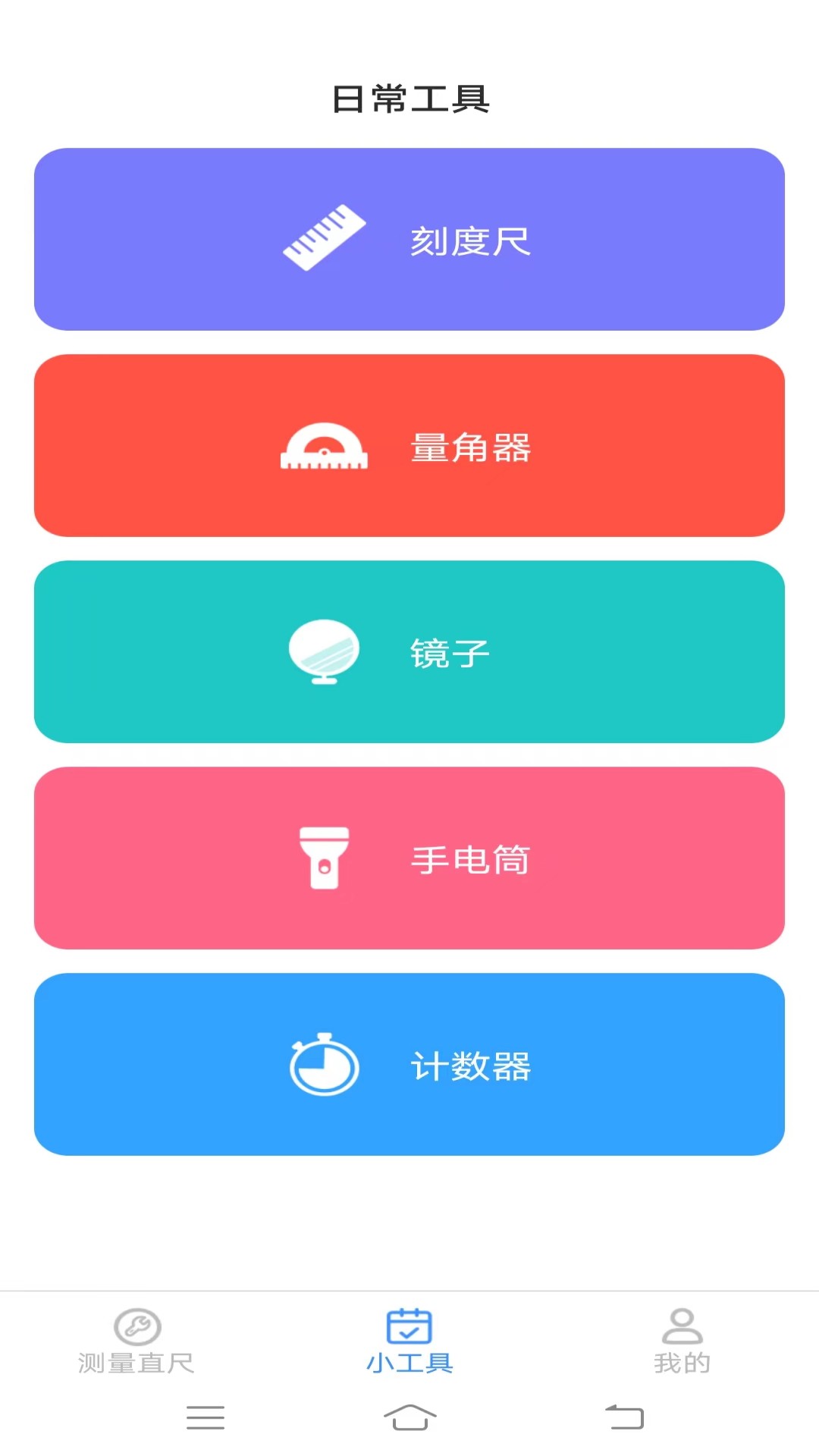Tap the flashlight icon on 手电筒 banner

point(324,859)
